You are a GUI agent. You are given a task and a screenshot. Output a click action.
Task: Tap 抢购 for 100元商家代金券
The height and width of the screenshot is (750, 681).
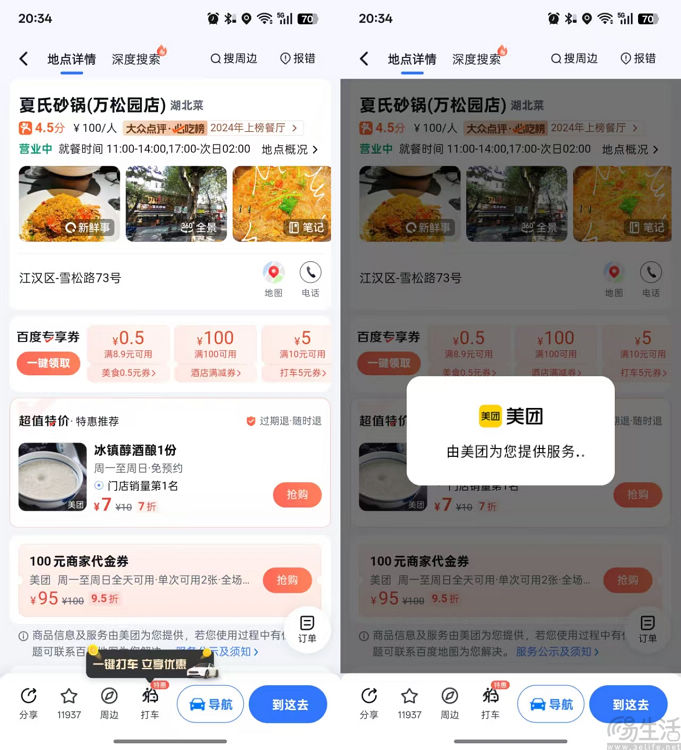pyautogui.click(x=287, y=580)
